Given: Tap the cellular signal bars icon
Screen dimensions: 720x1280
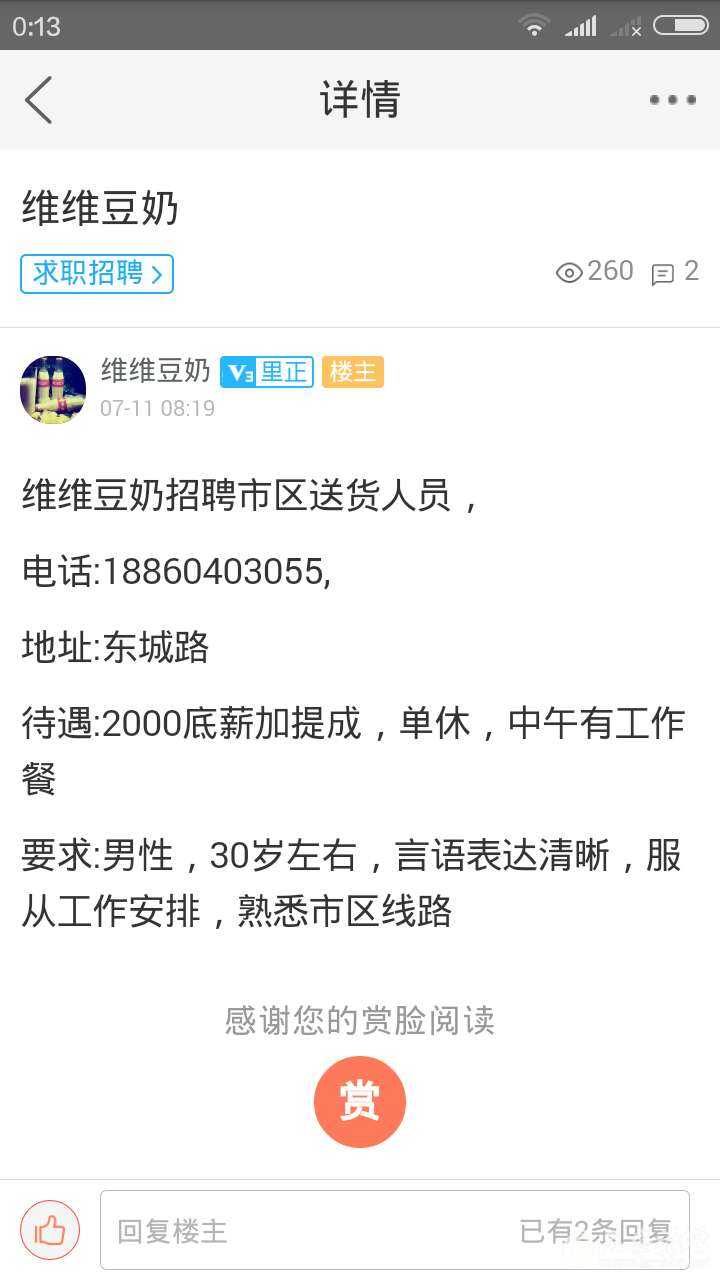Looking at the screenshot, I should coord(583,26).
